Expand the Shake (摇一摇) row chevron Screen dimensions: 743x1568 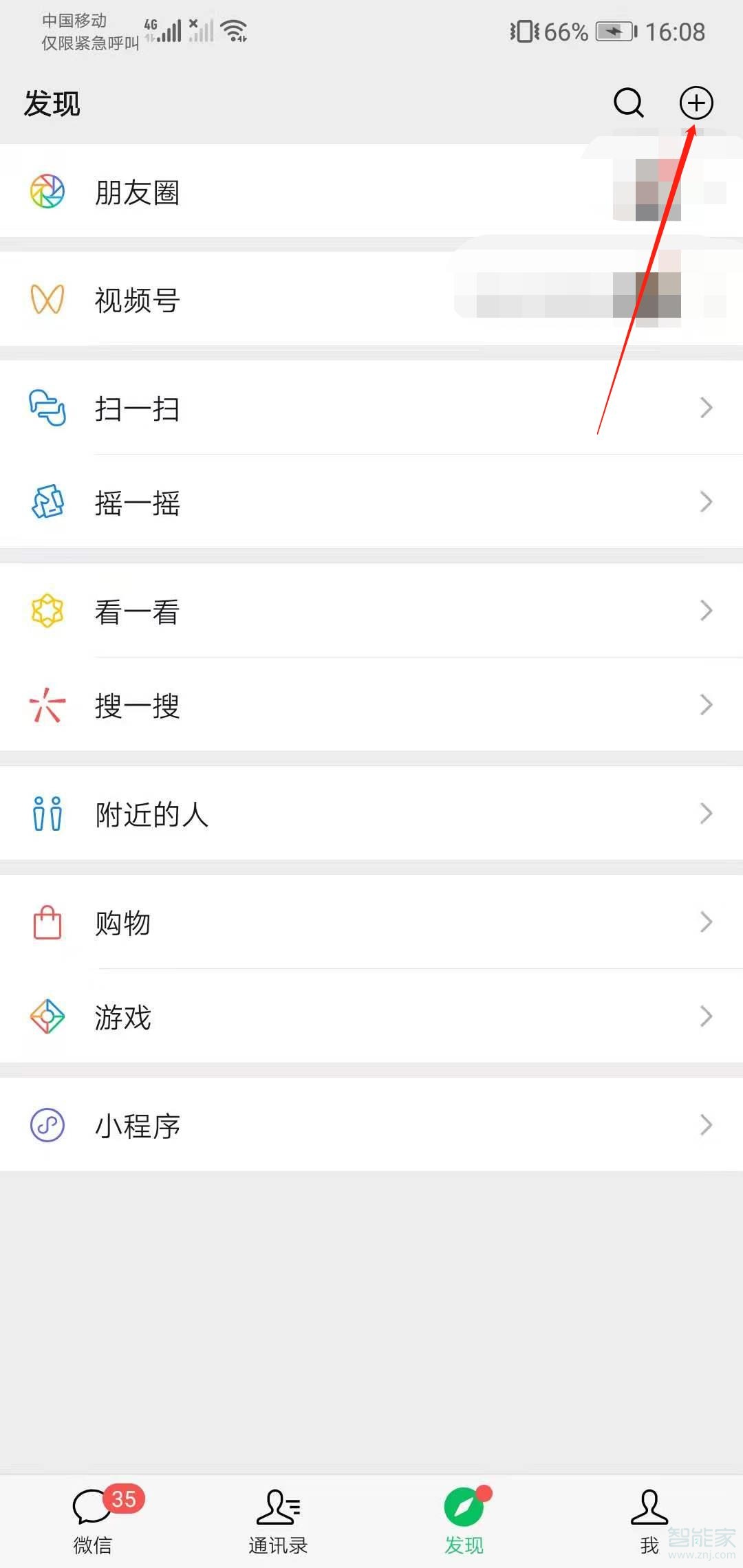click(707, 503)
